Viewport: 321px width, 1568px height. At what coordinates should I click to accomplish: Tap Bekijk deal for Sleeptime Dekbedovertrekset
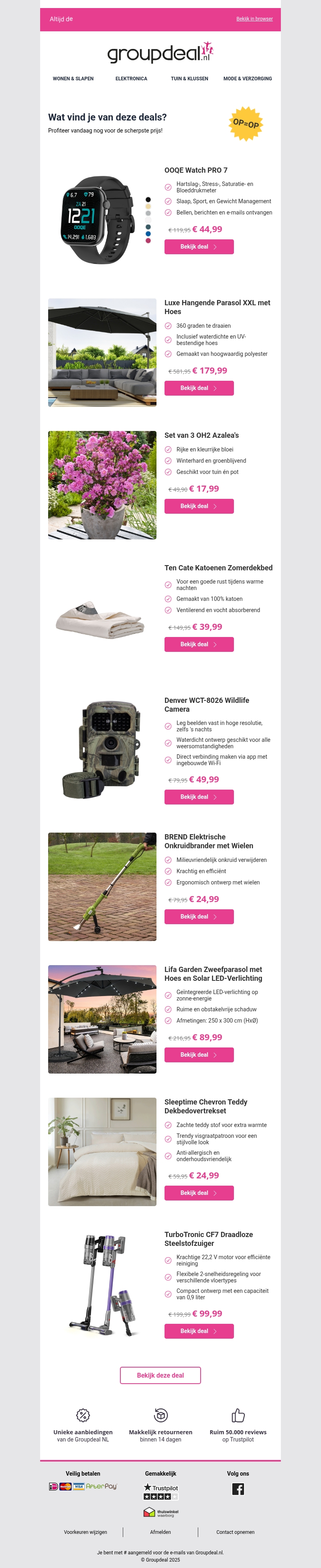point(199,1192)
